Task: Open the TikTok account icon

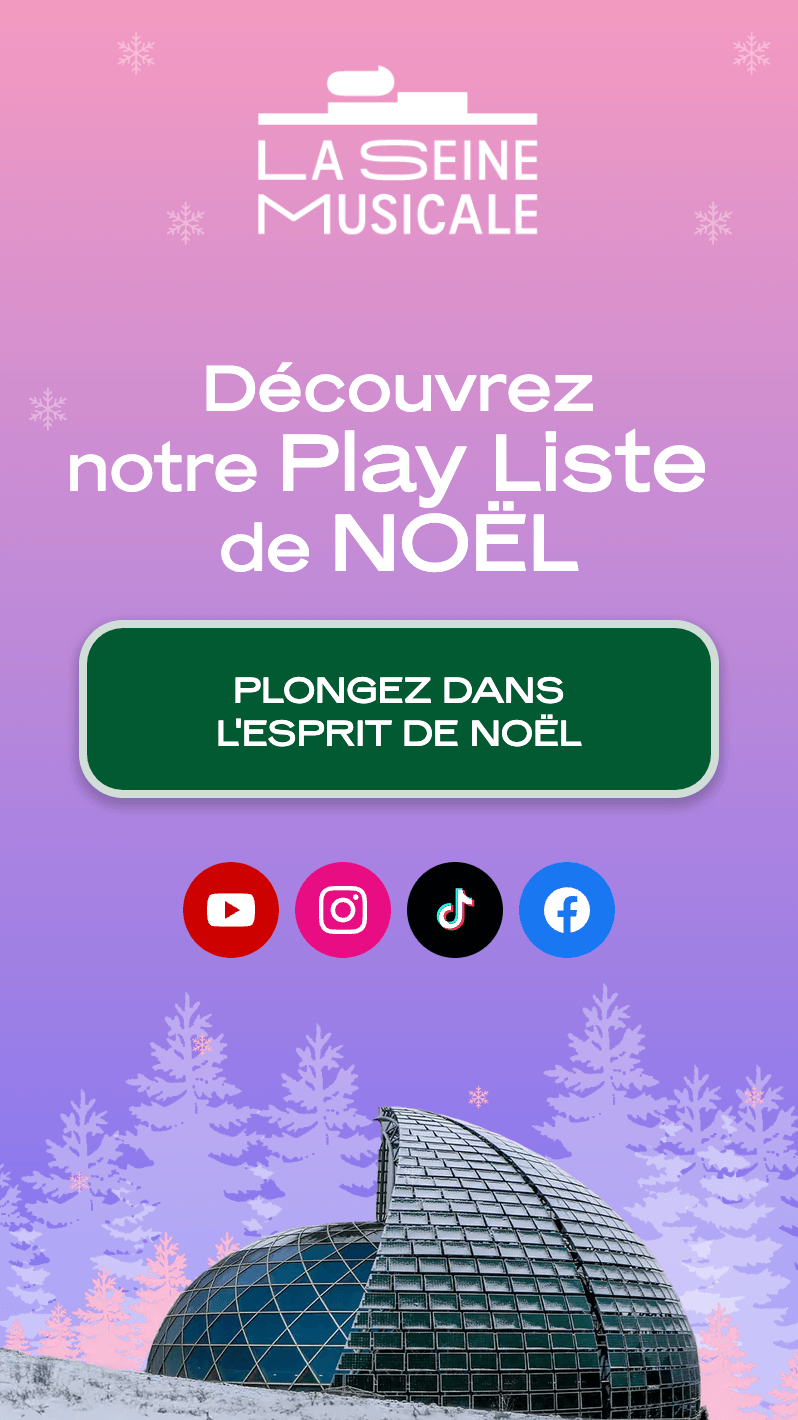Action: point(455,910)
